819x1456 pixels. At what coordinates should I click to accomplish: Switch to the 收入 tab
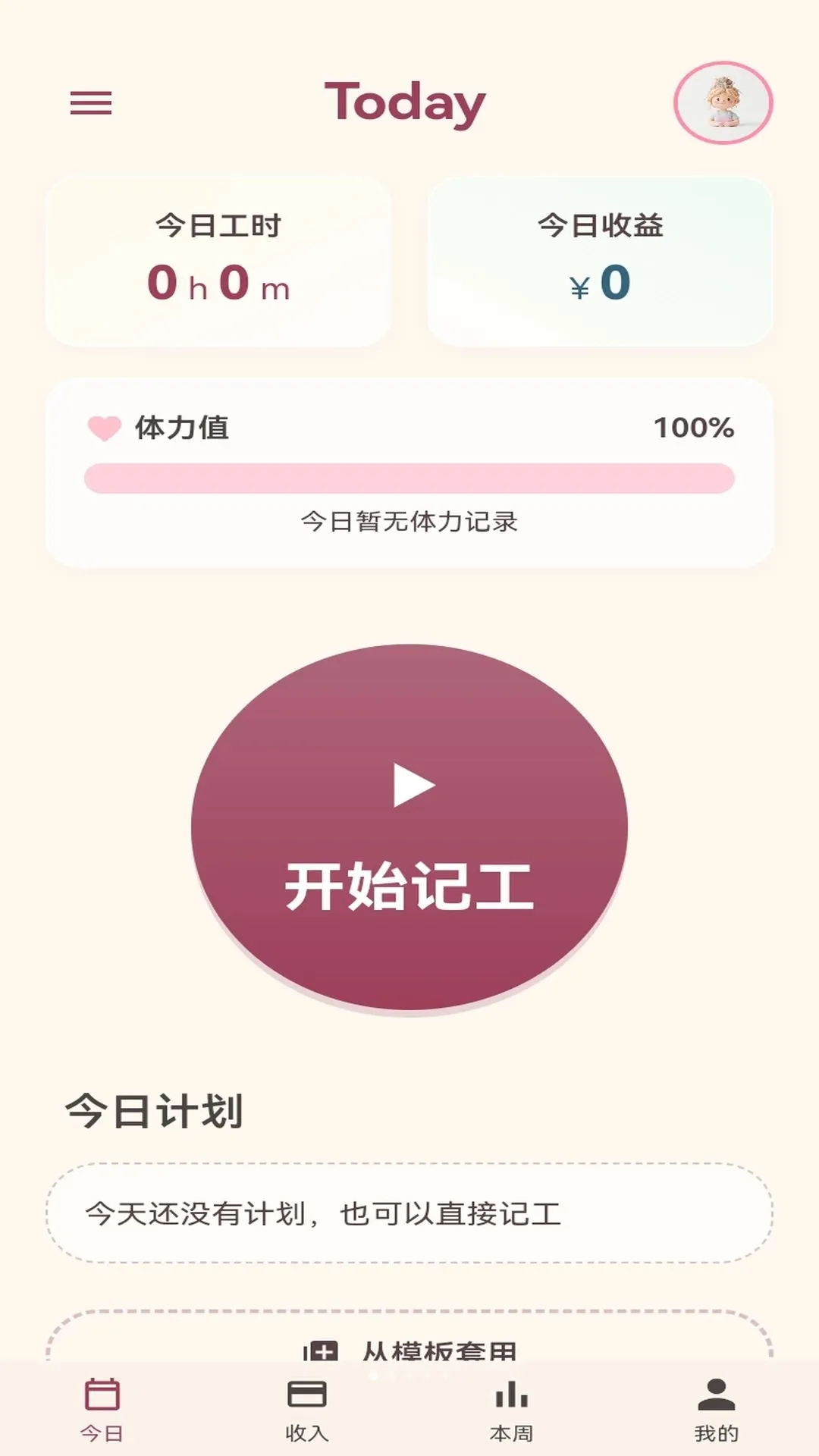tap(307, 1409)
